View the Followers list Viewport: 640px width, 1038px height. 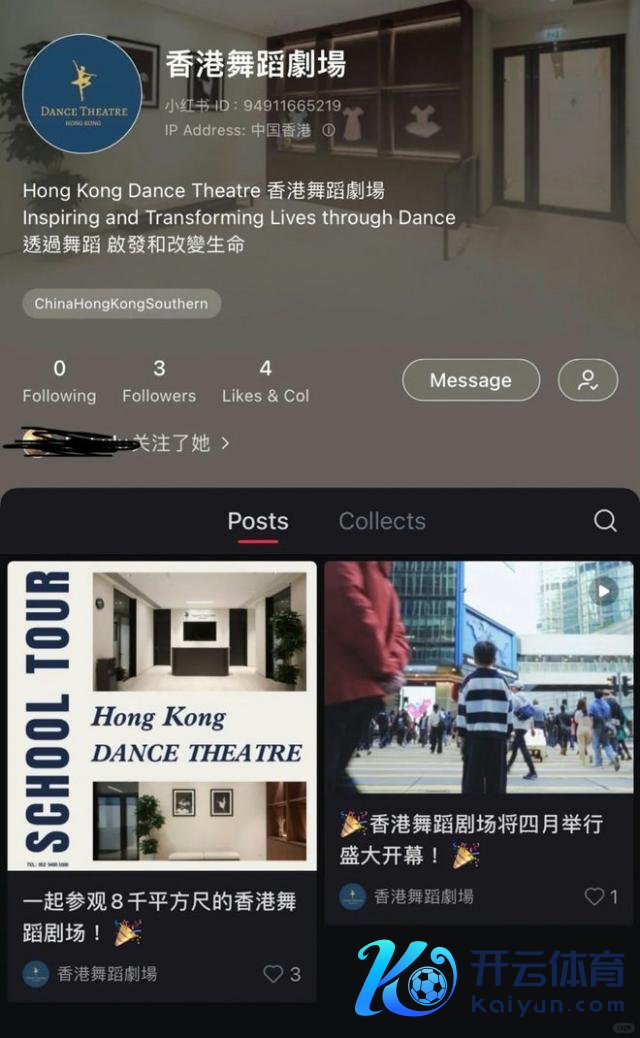pos(159,381)
